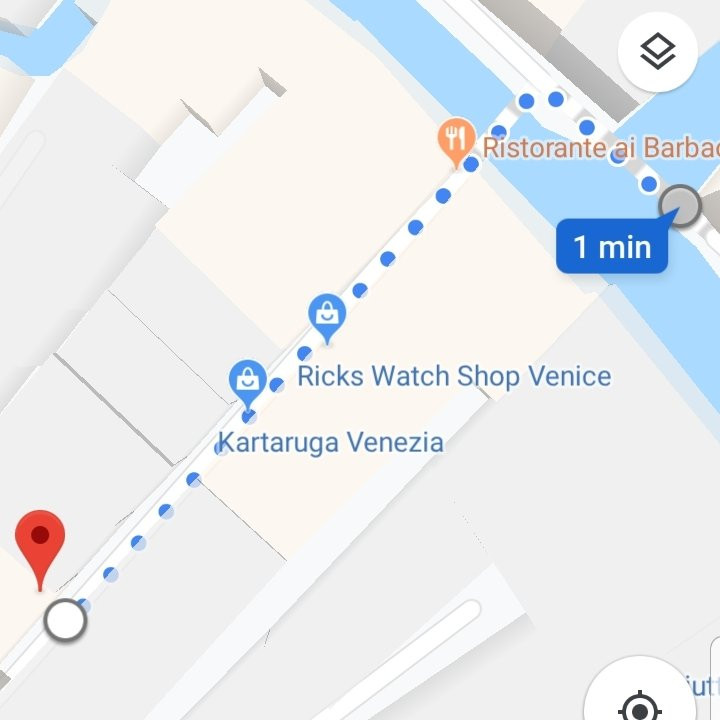Open Ristorante ai Barbacani place marker

(456, 142)
